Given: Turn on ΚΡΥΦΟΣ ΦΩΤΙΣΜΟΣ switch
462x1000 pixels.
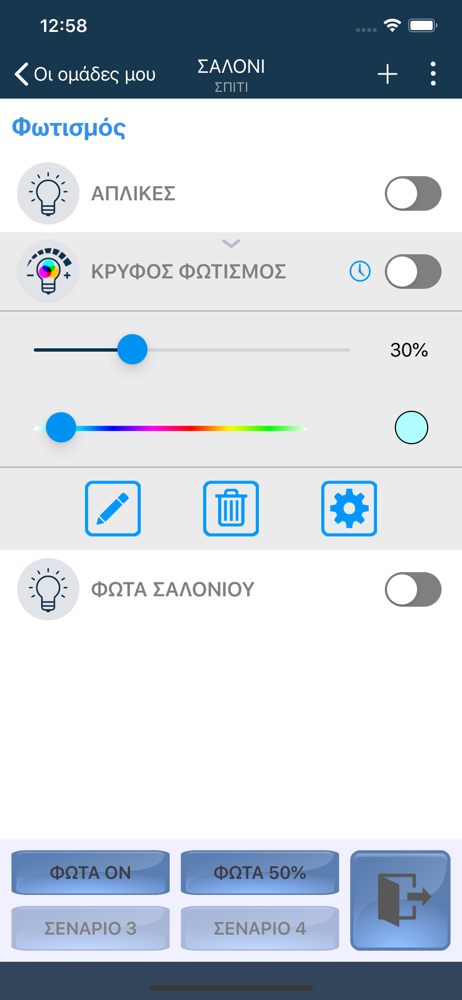Looking at the screenshot, I should [x=413, y=272].
